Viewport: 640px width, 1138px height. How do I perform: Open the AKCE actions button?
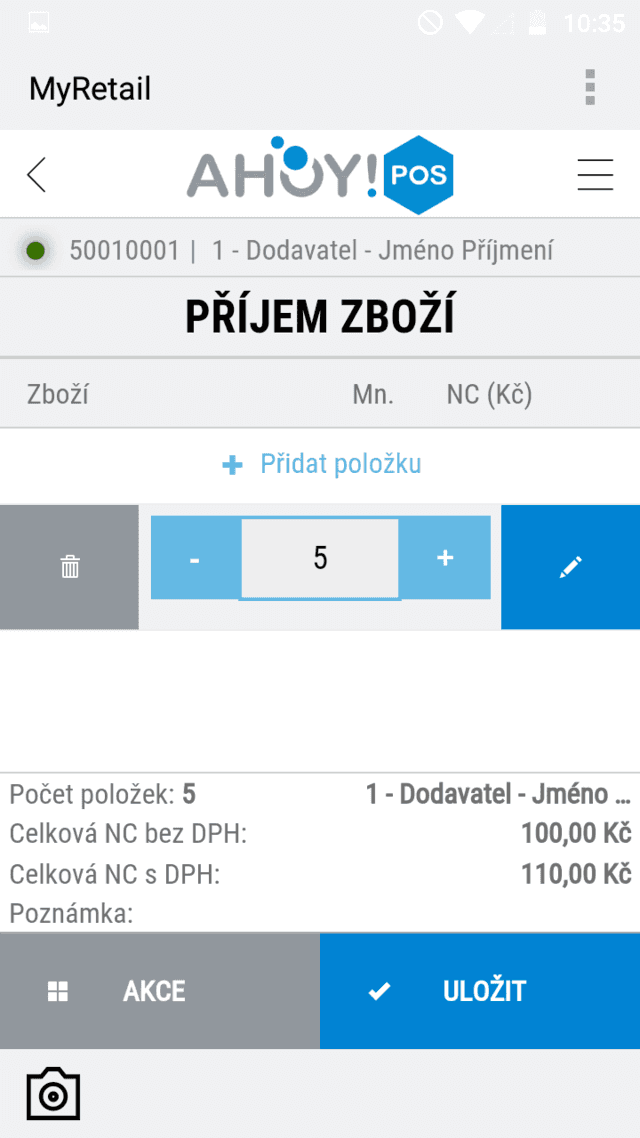[x=160, y=991]
